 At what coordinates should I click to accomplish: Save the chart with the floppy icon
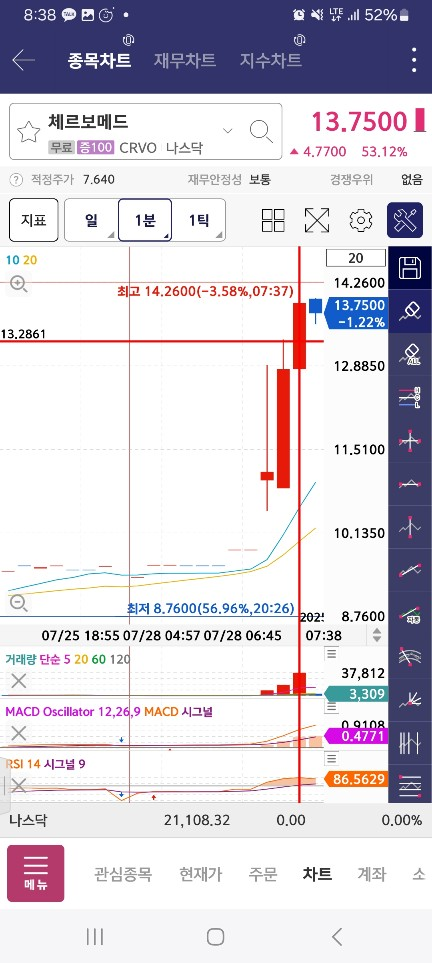[410, 268]
